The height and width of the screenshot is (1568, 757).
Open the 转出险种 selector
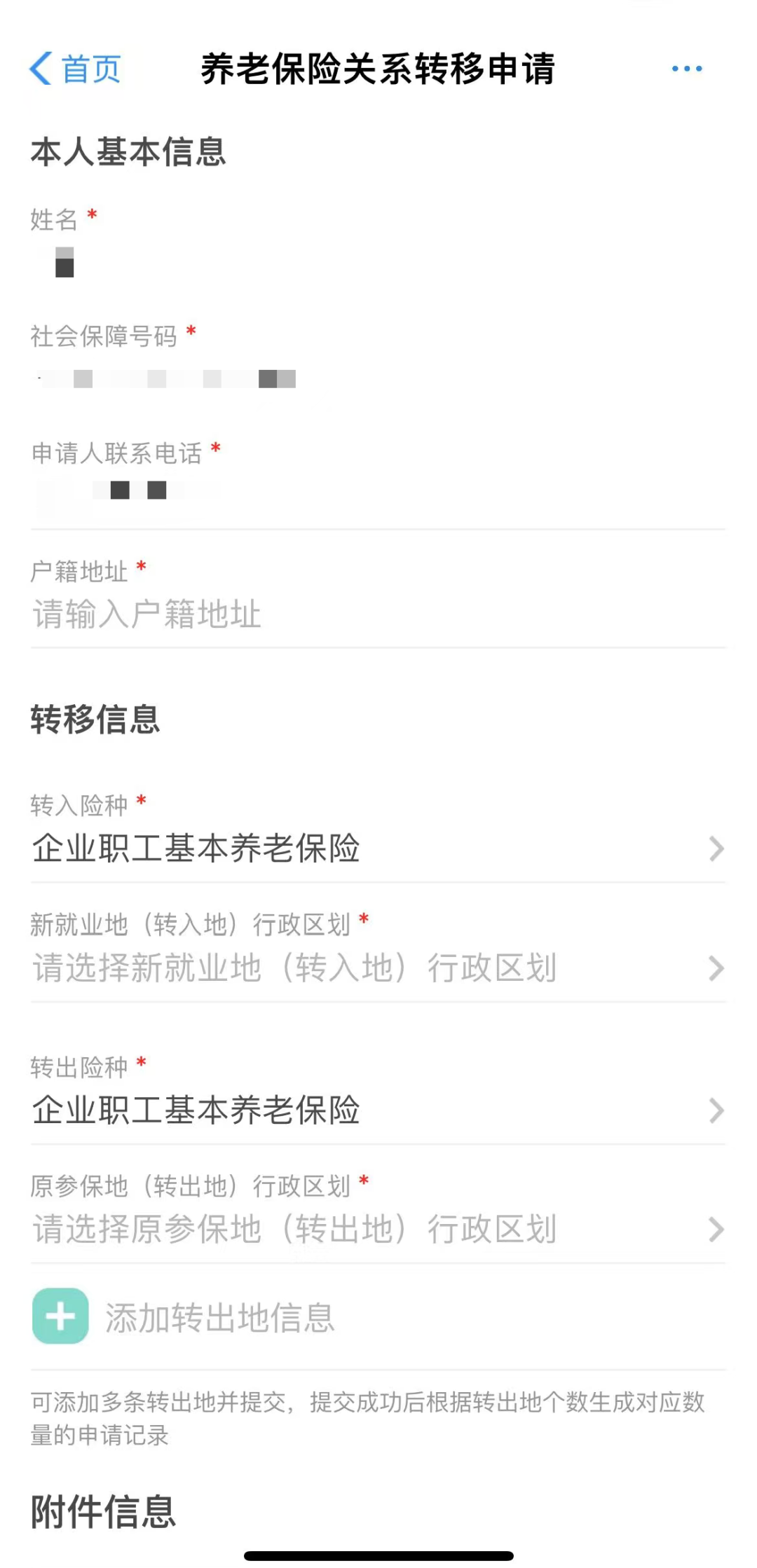[377, 1110]
